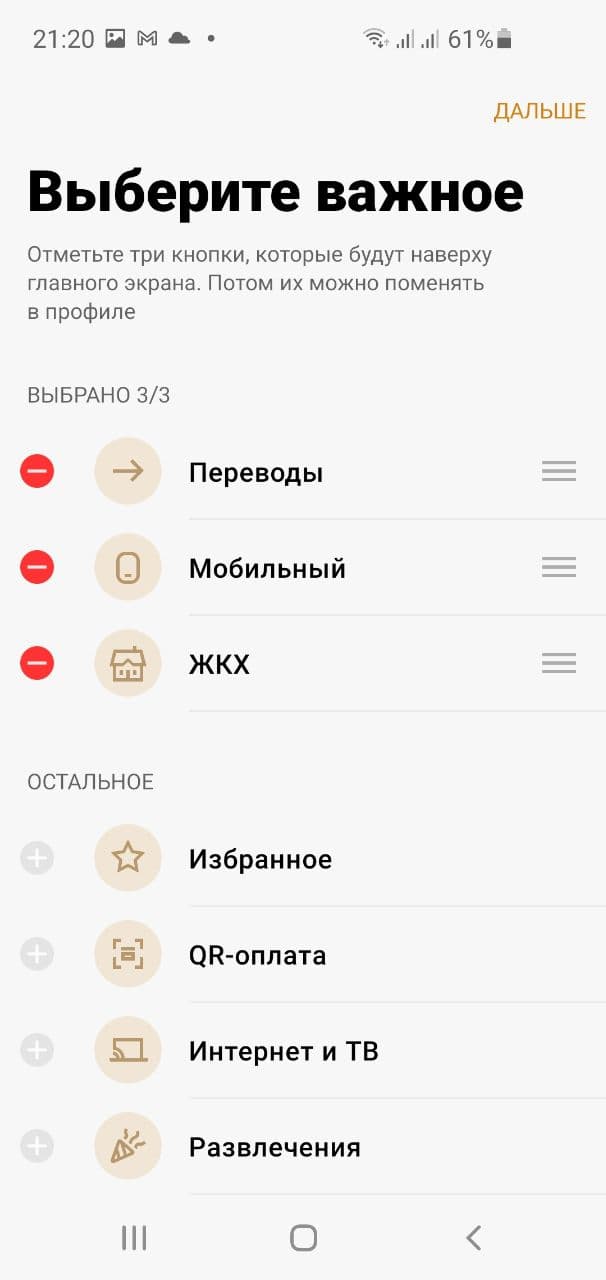Open the recent apps view
Viewport: 606px width, 1280px height.
[133, 1238]
